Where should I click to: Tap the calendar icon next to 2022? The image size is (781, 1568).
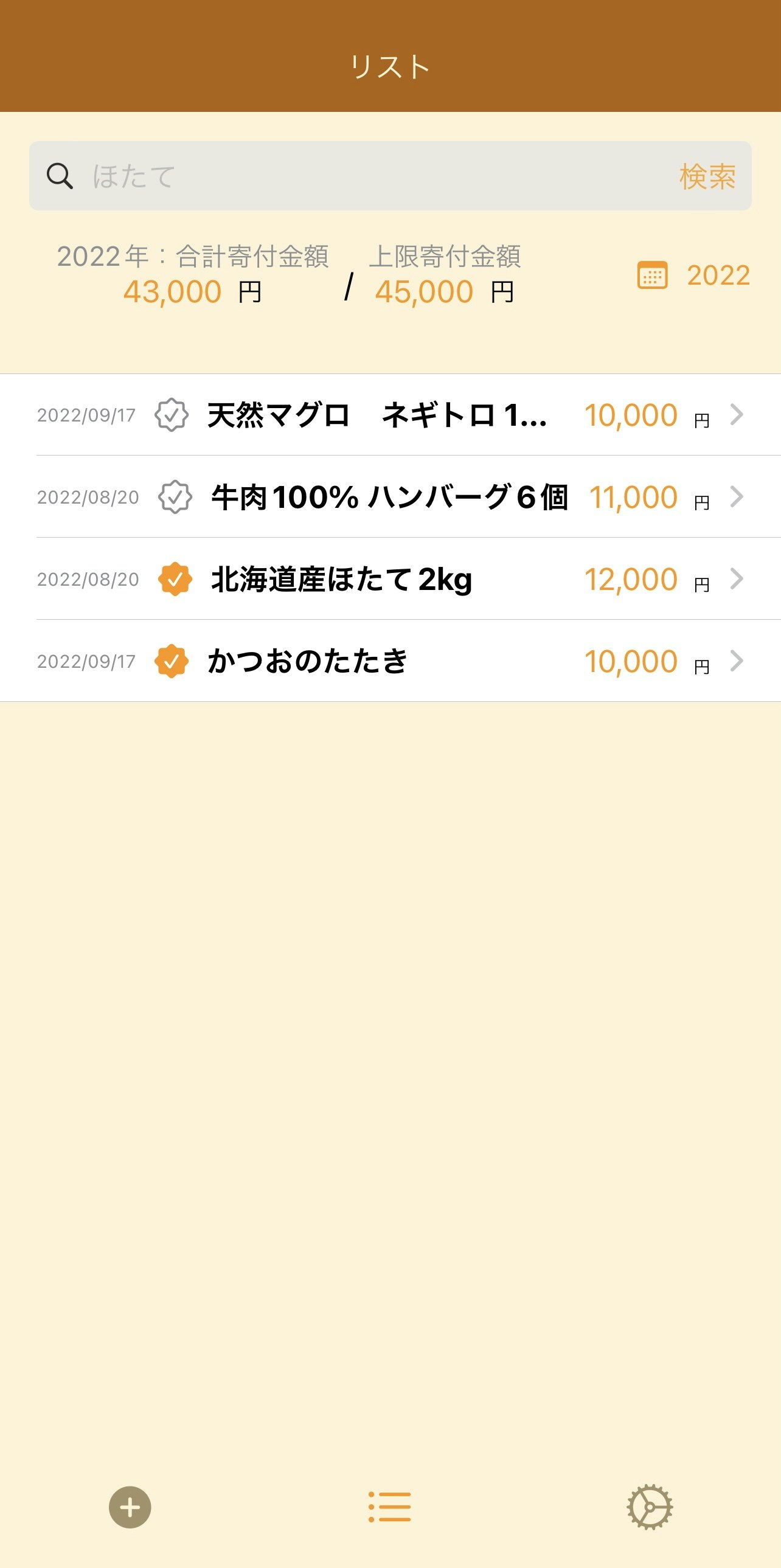point(652,276)
